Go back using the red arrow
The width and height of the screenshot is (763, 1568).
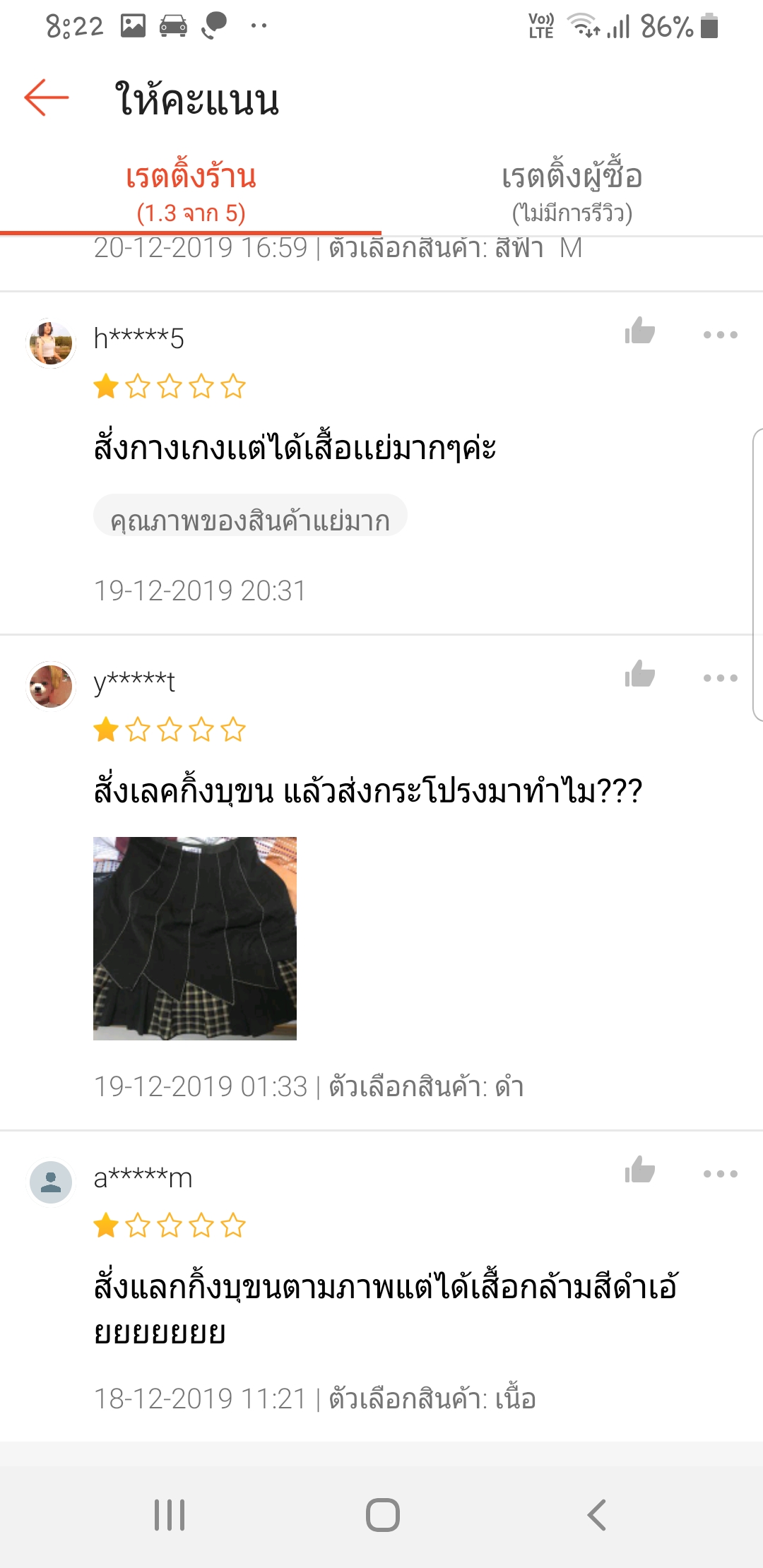point(47,97)
